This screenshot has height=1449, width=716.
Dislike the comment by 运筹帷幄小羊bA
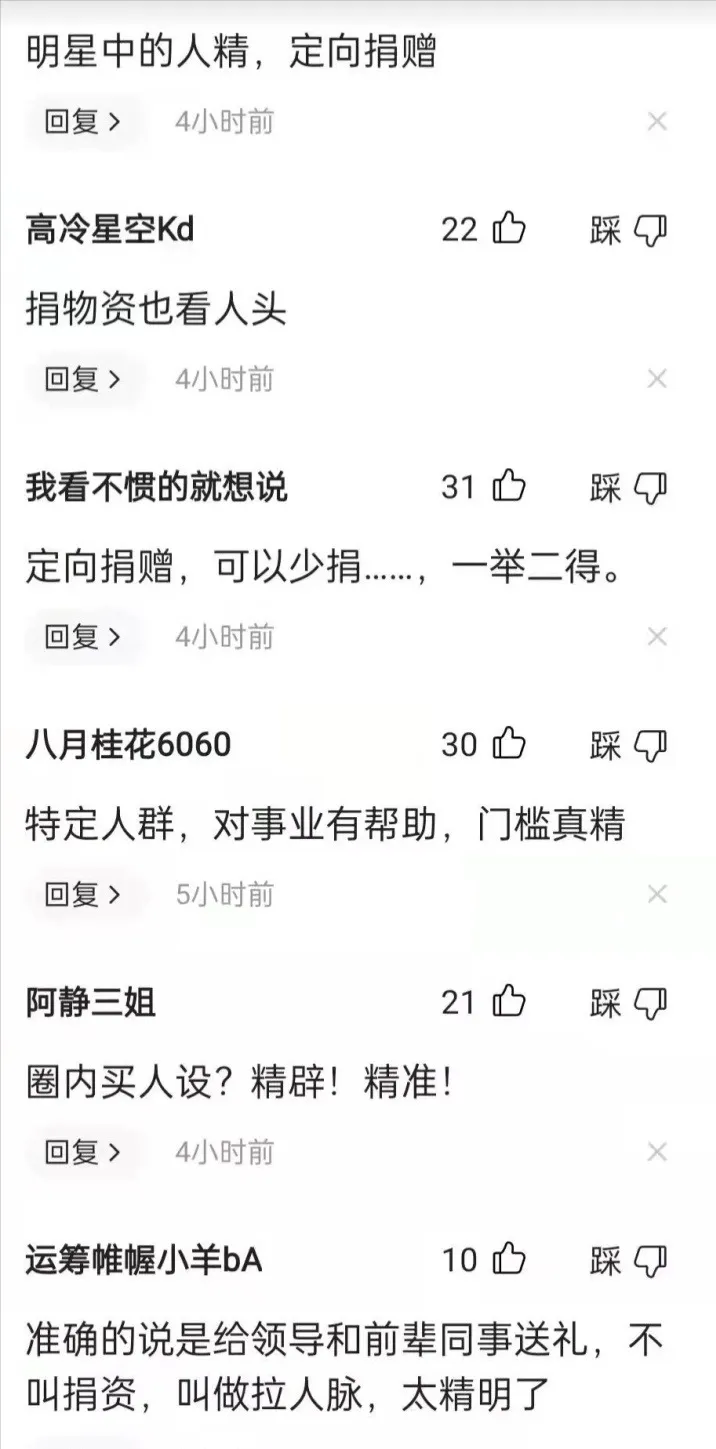click(651, 1261)
